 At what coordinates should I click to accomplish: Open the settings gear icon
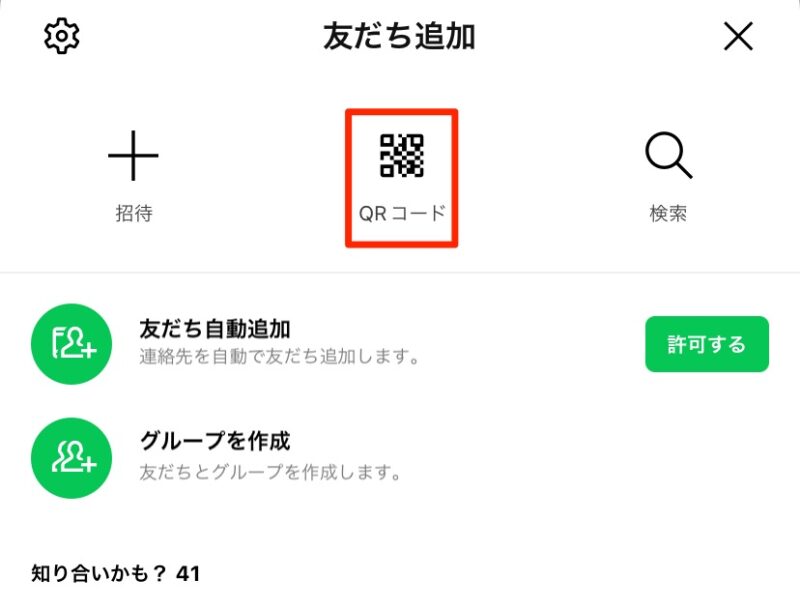(x=62, y=37)
